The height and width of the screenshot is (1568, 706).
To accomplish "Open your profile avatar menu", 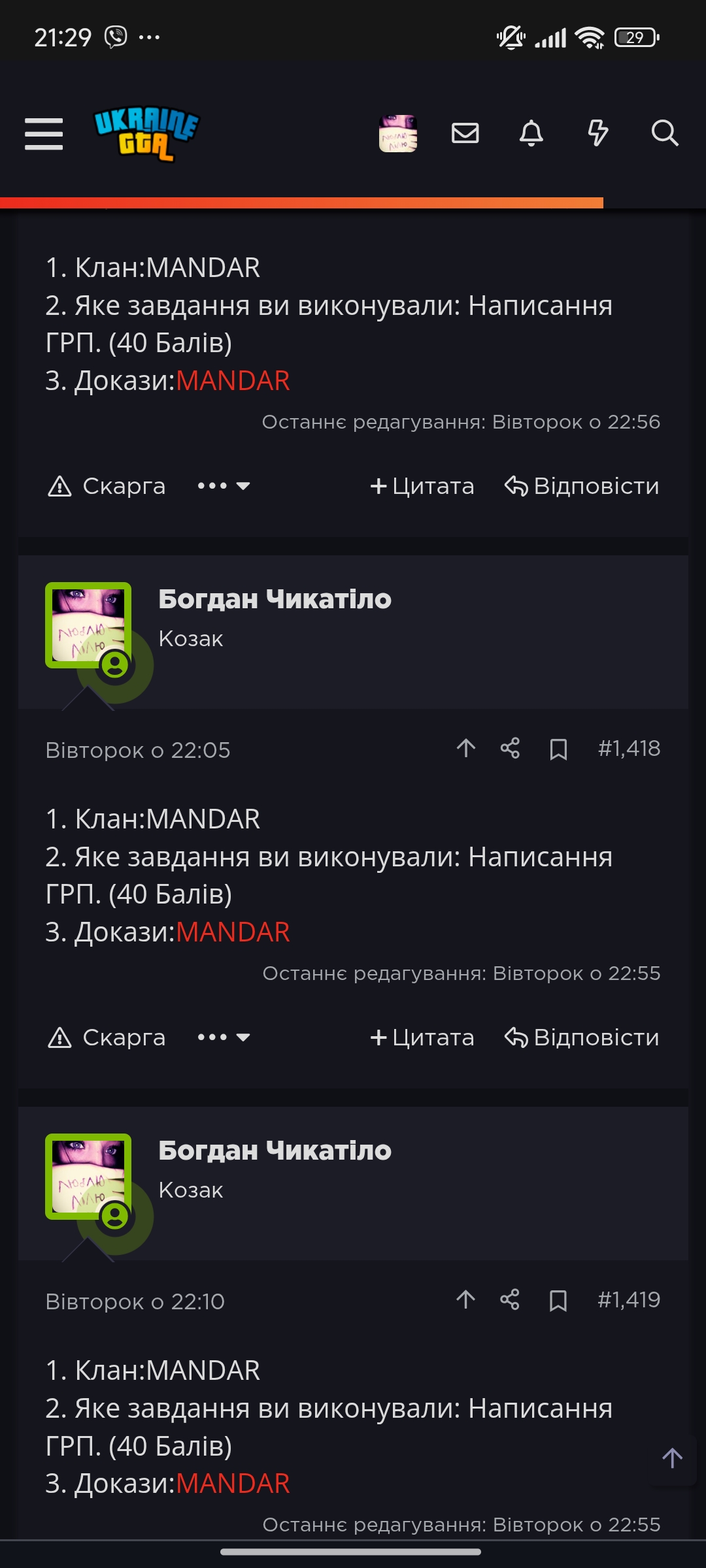I will [x=397, y=133].
